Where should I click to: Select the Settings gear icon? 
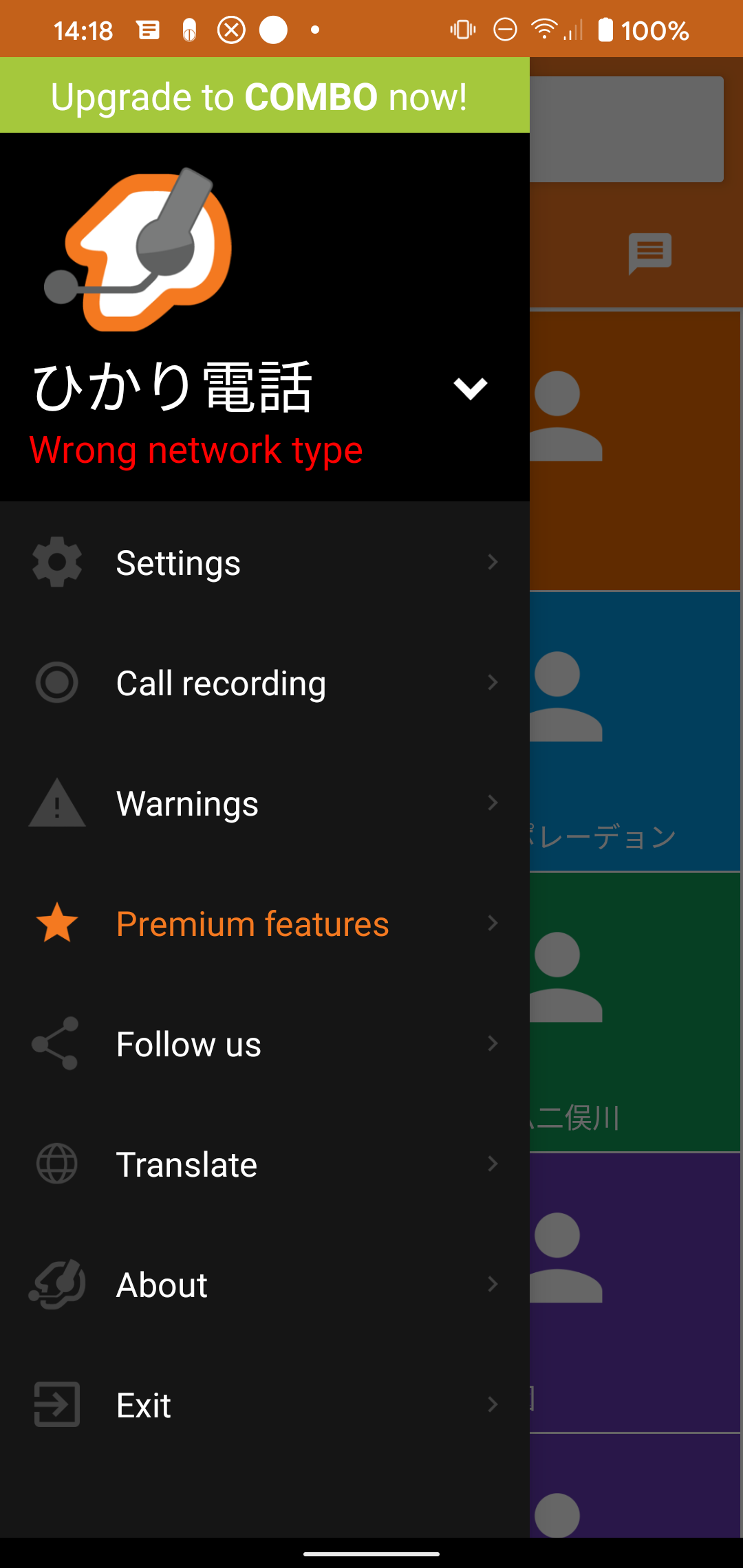(x=56, y=562)
